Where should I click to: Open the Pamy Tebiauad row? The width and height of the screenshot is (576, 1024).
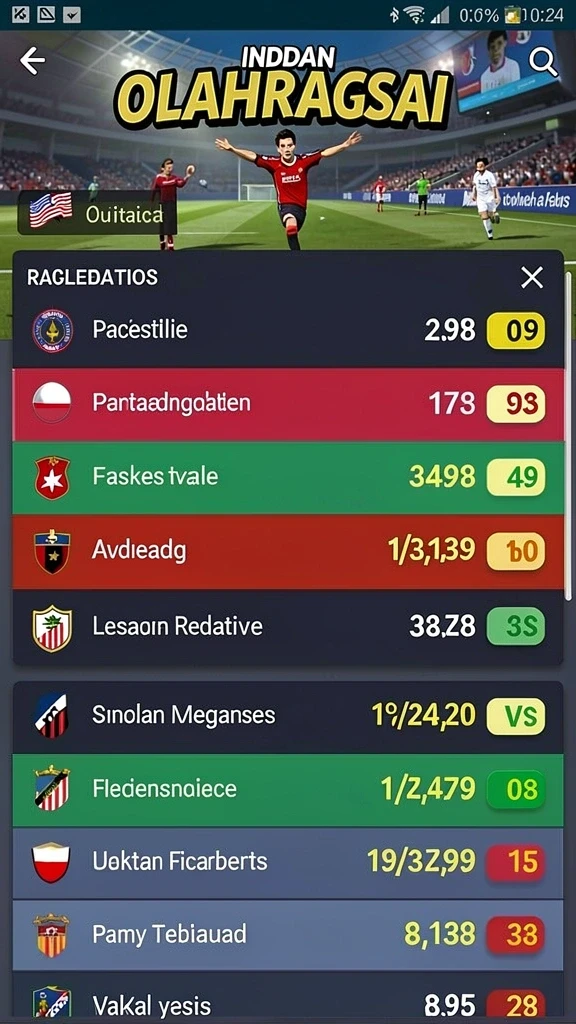pos(288,935)
